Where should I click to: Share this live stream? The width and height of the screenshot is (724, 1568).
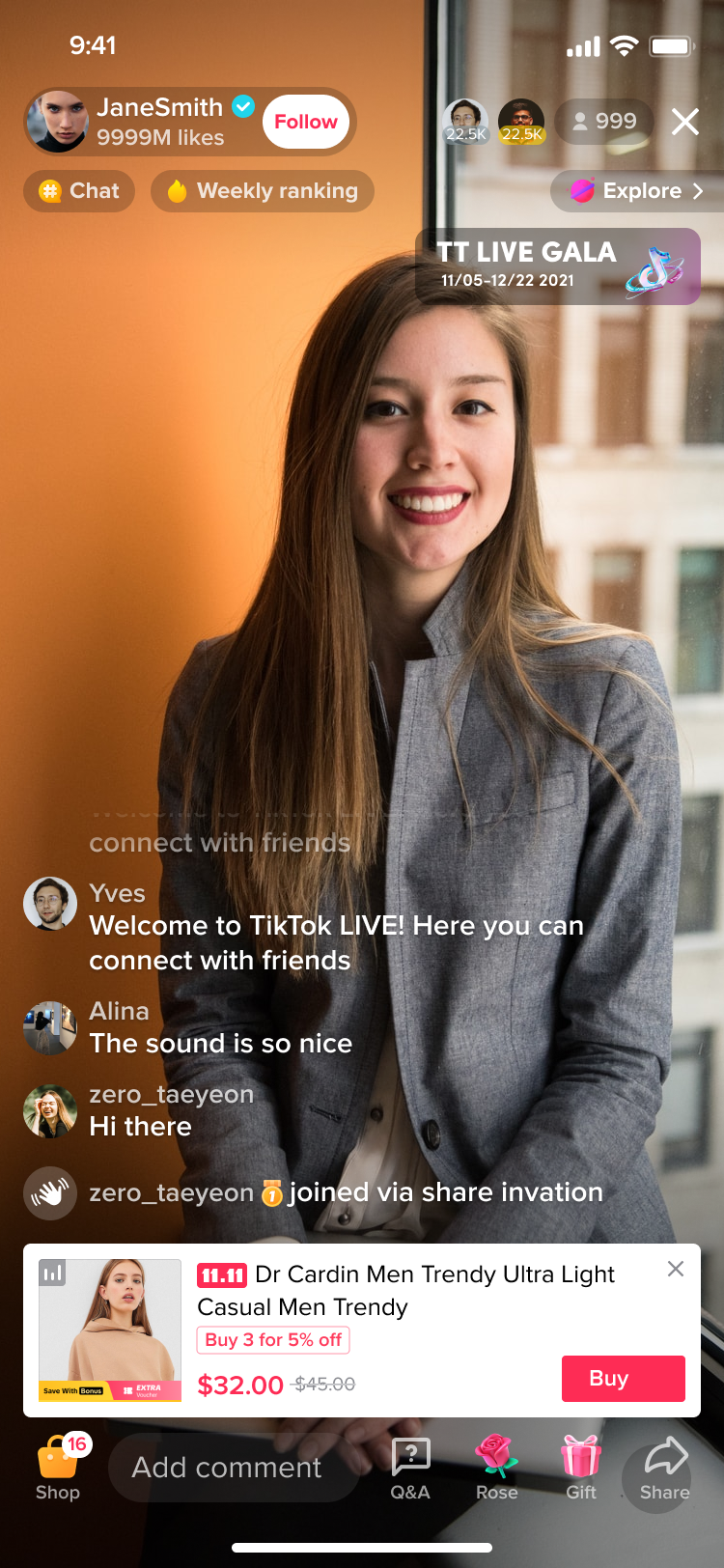(664, 1466)
